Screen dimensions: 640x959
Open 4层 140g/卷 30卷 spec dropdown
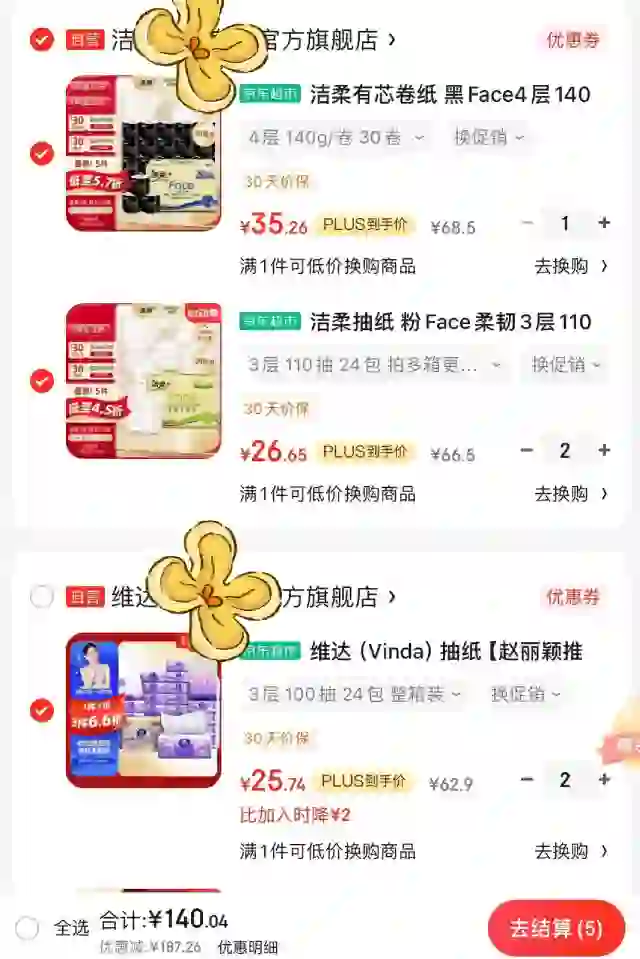[x=336, y=138]
